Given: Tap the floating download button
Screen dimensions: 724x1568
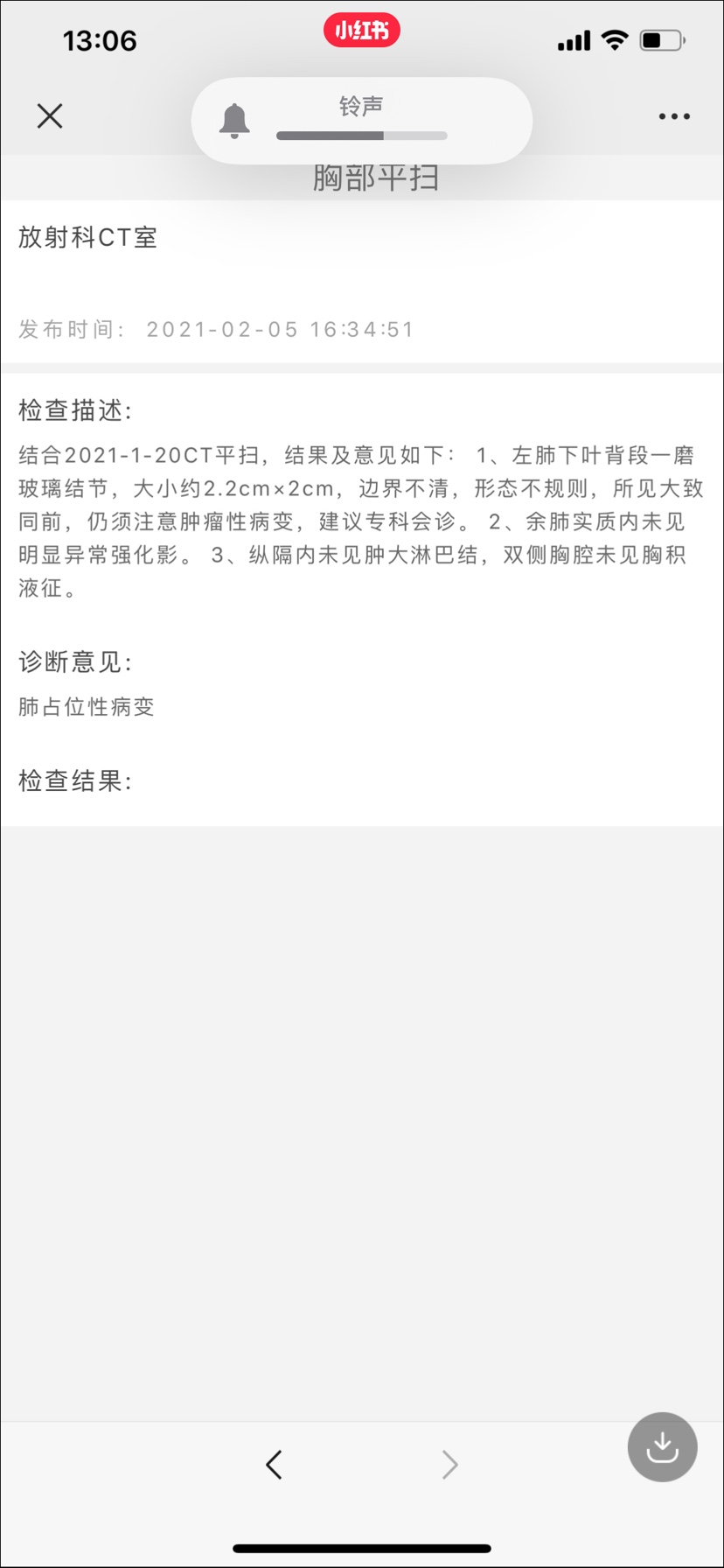Looking at the screenshot, I should (x=662, y=1447).
